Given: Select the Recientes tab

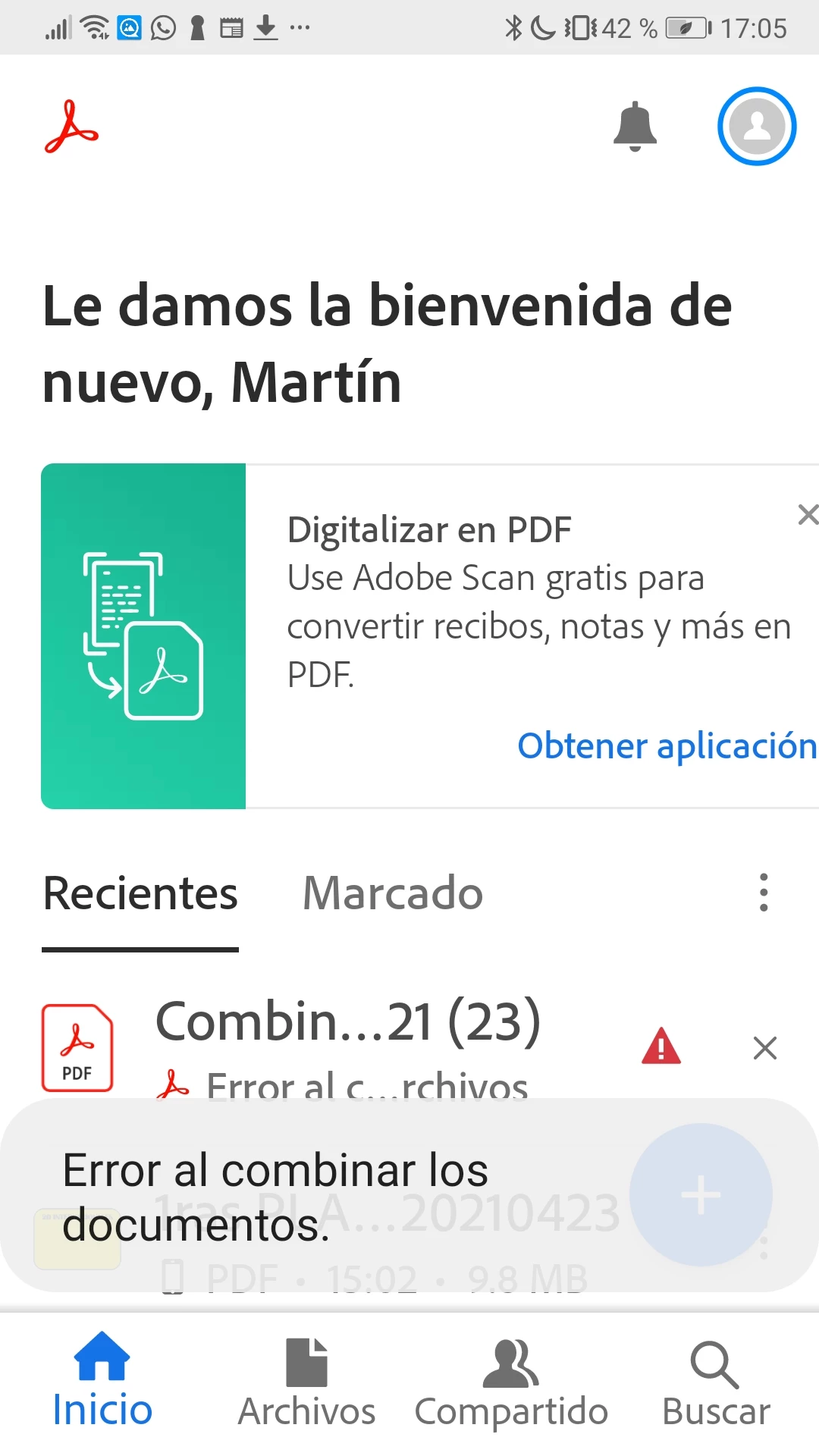Looking at the screenshot, I should 140,893.
